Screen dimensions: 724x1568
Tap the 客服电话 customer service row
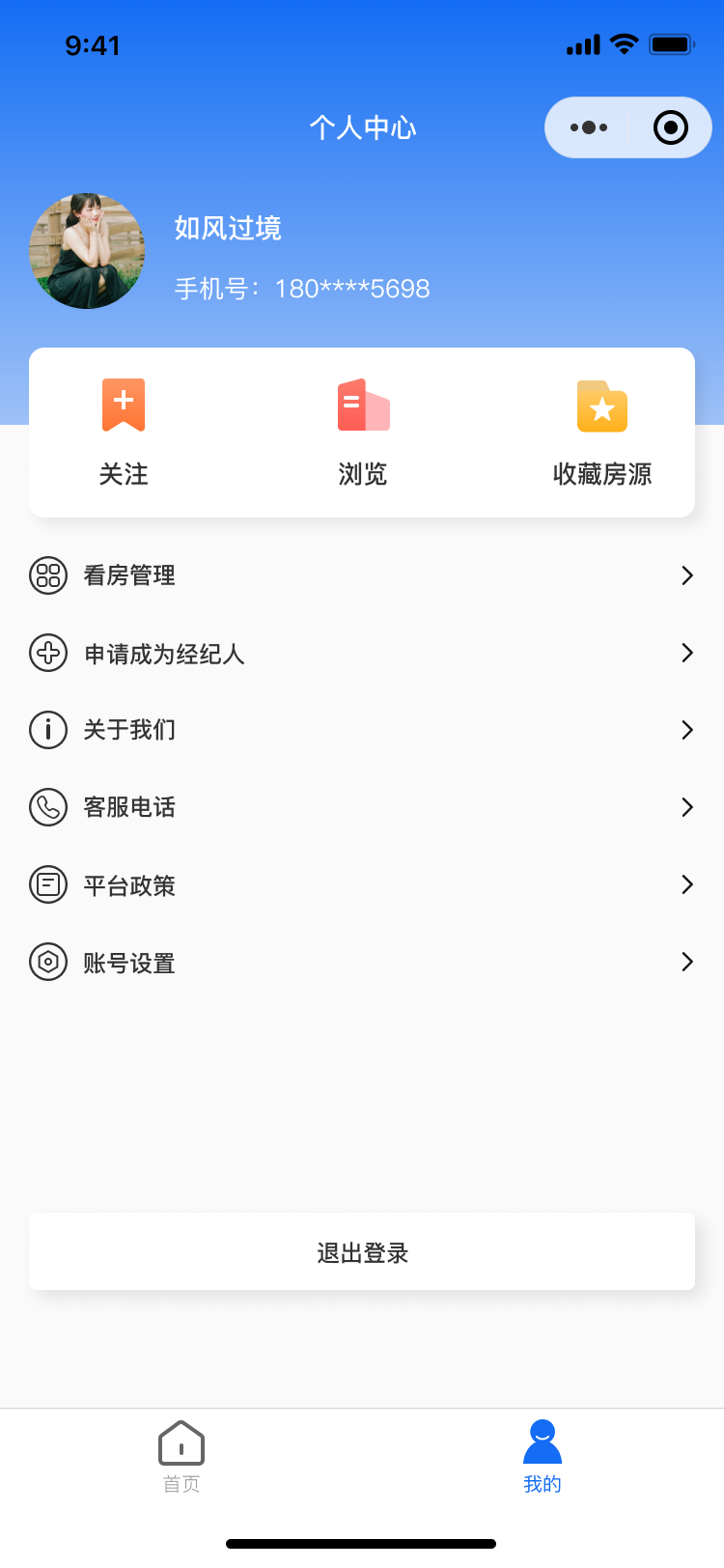(x=362, y=807)
